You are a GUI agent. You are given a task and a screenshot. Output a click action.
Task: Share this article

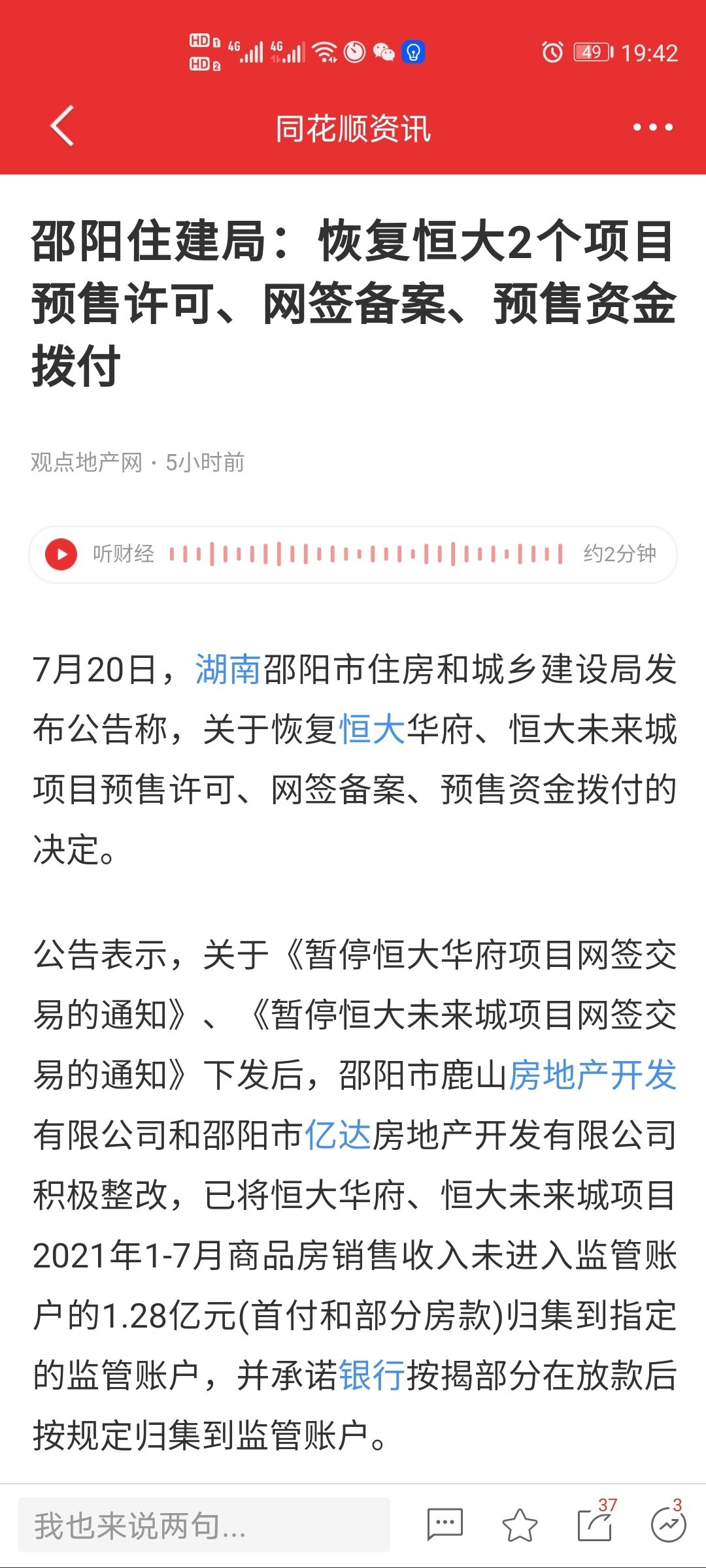[595, 1525]
